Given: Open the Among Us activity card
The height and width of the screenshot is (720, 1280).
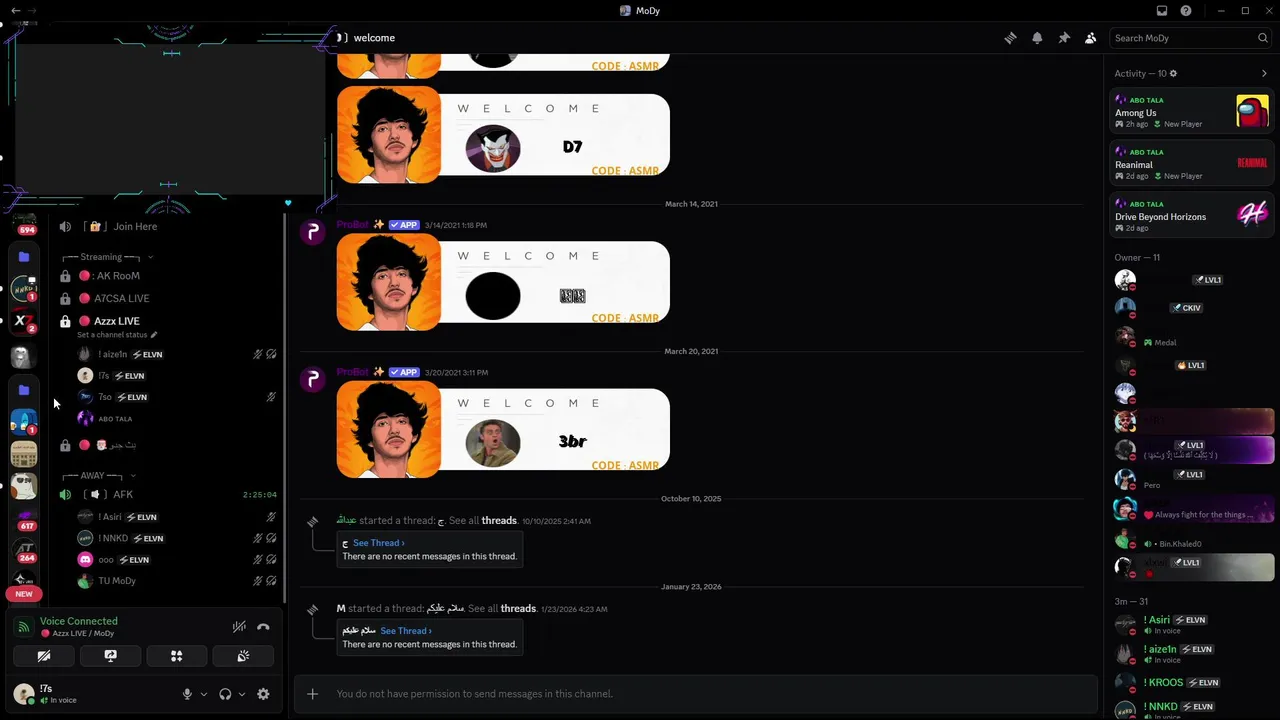Looking at the screenshot, I should click(1191, 112).
